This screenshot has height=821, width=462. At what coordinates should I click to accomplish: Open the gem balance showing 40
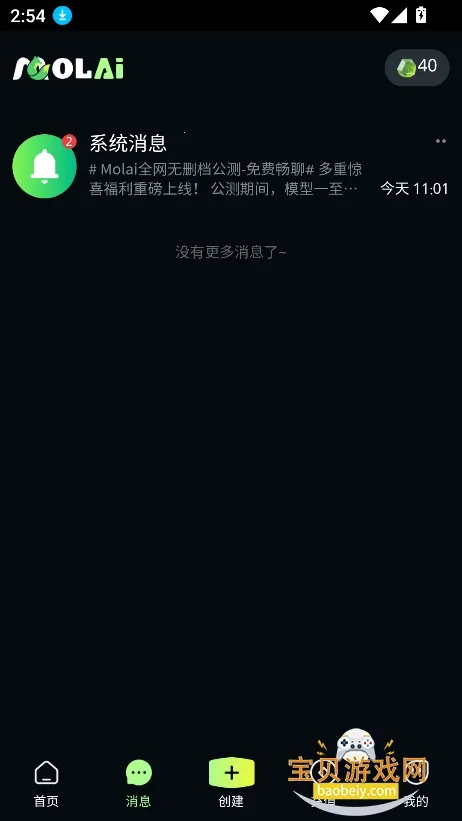(x=417, y=67)
